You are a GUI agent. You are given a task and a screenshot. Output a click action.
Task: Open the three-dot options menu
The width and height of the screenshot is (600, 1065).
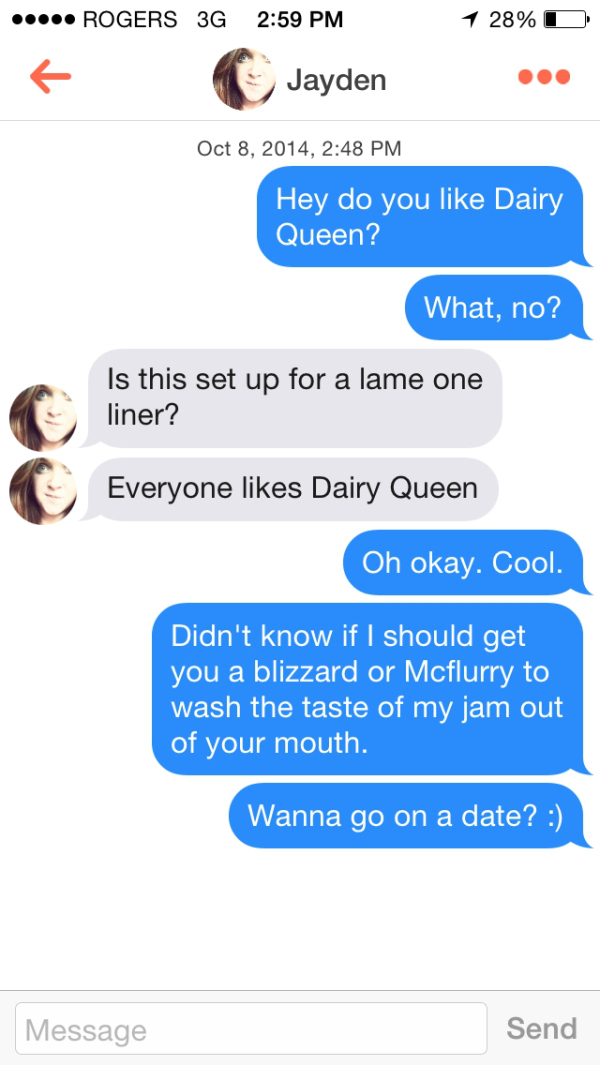pyautogui.click(x=544, y=77)
